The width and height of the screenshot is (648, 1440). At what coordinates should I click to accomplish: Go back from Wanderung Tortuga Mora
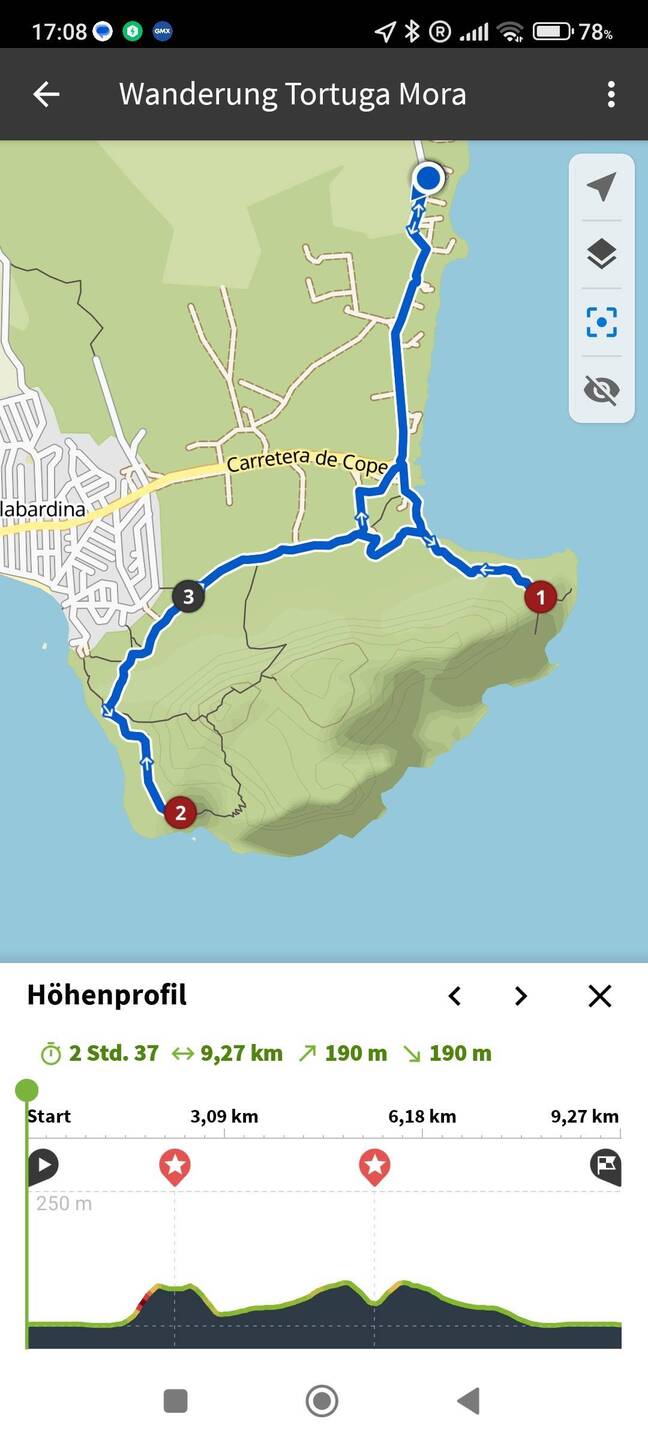coord(46,94)
